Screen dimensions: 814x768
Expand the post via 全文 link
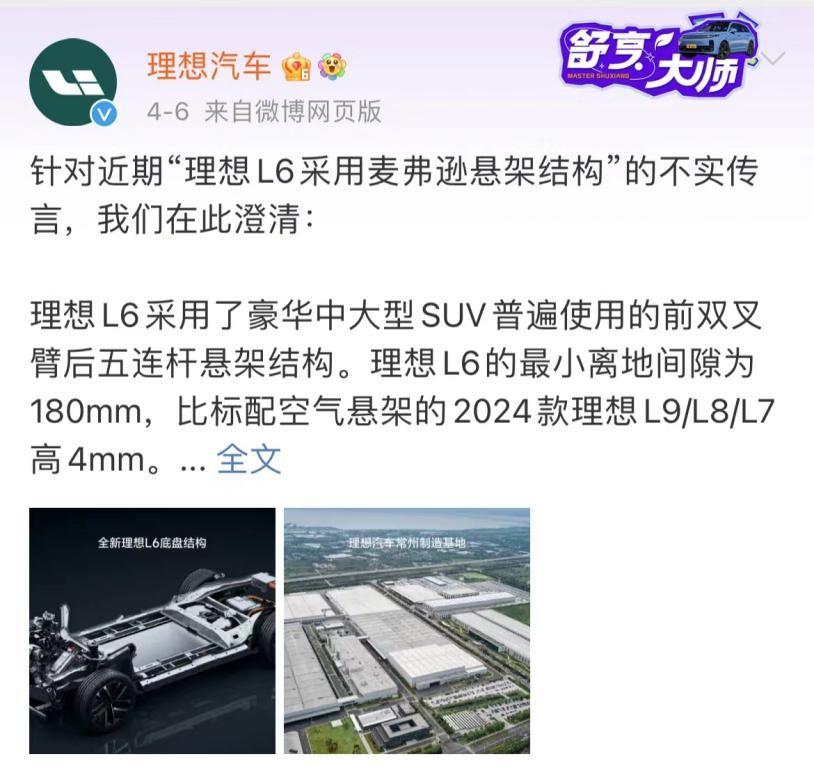(249, 459)
